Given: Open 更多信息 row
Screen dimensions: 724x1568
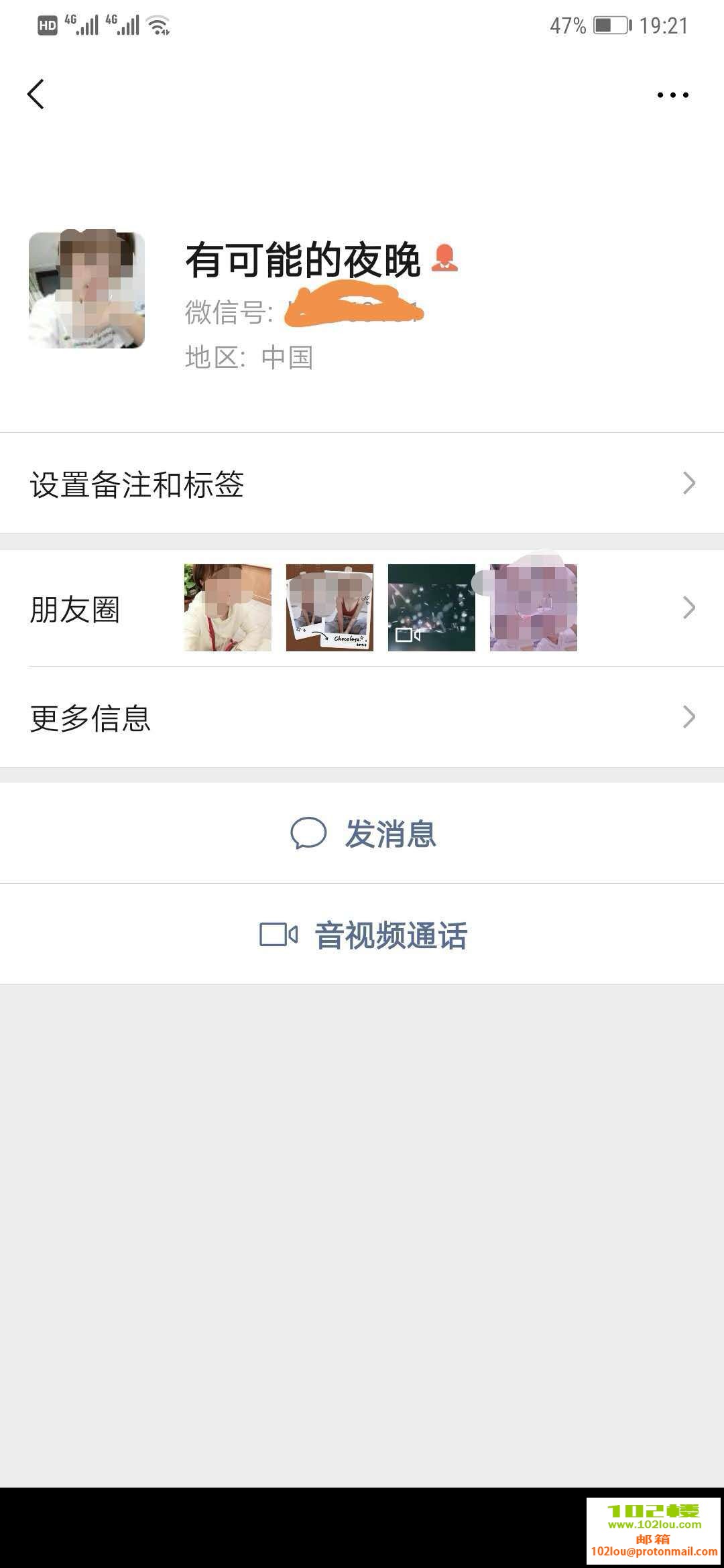Looking at the screenshot, I should tap(362, 717).
